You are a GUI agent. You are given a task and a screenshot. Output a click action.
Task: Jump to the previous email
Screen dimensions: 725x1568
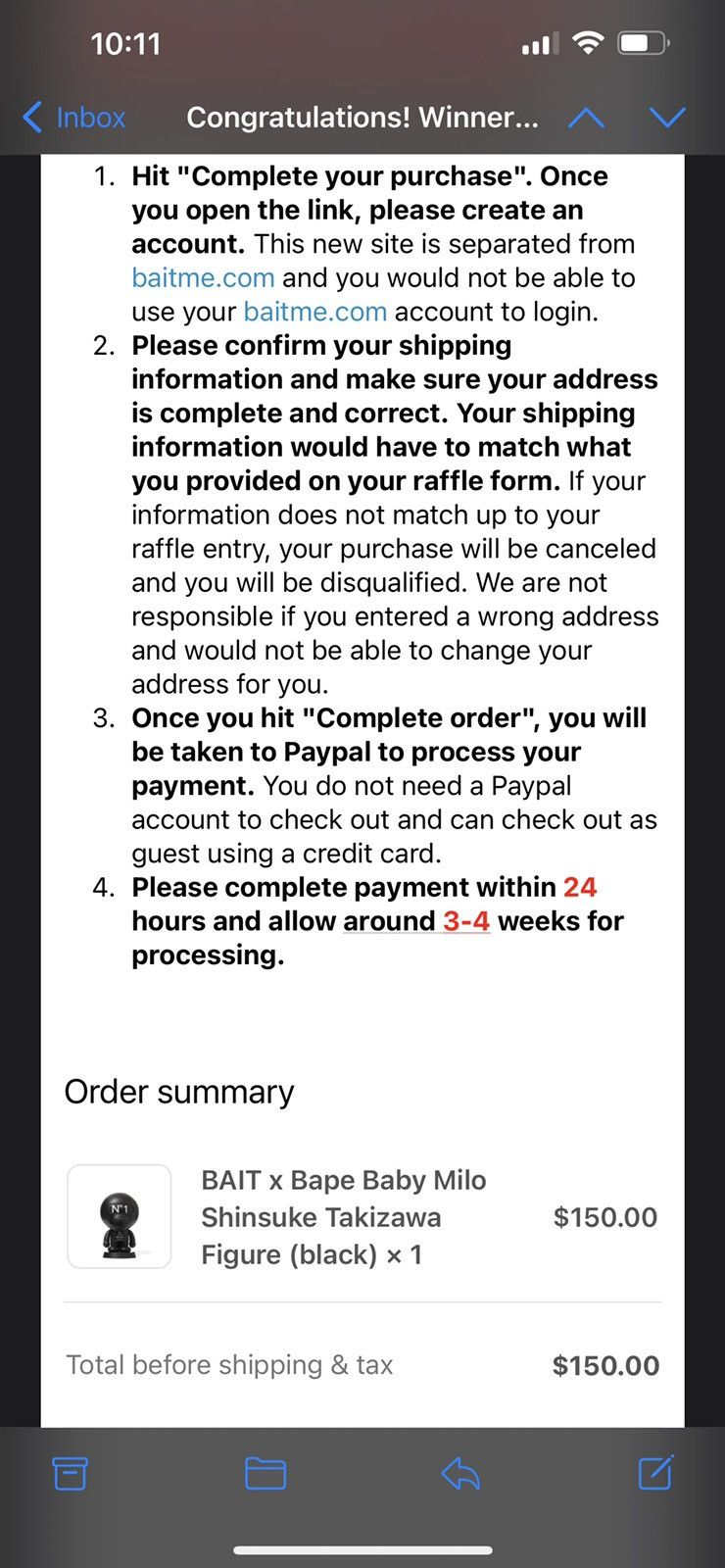586,118
